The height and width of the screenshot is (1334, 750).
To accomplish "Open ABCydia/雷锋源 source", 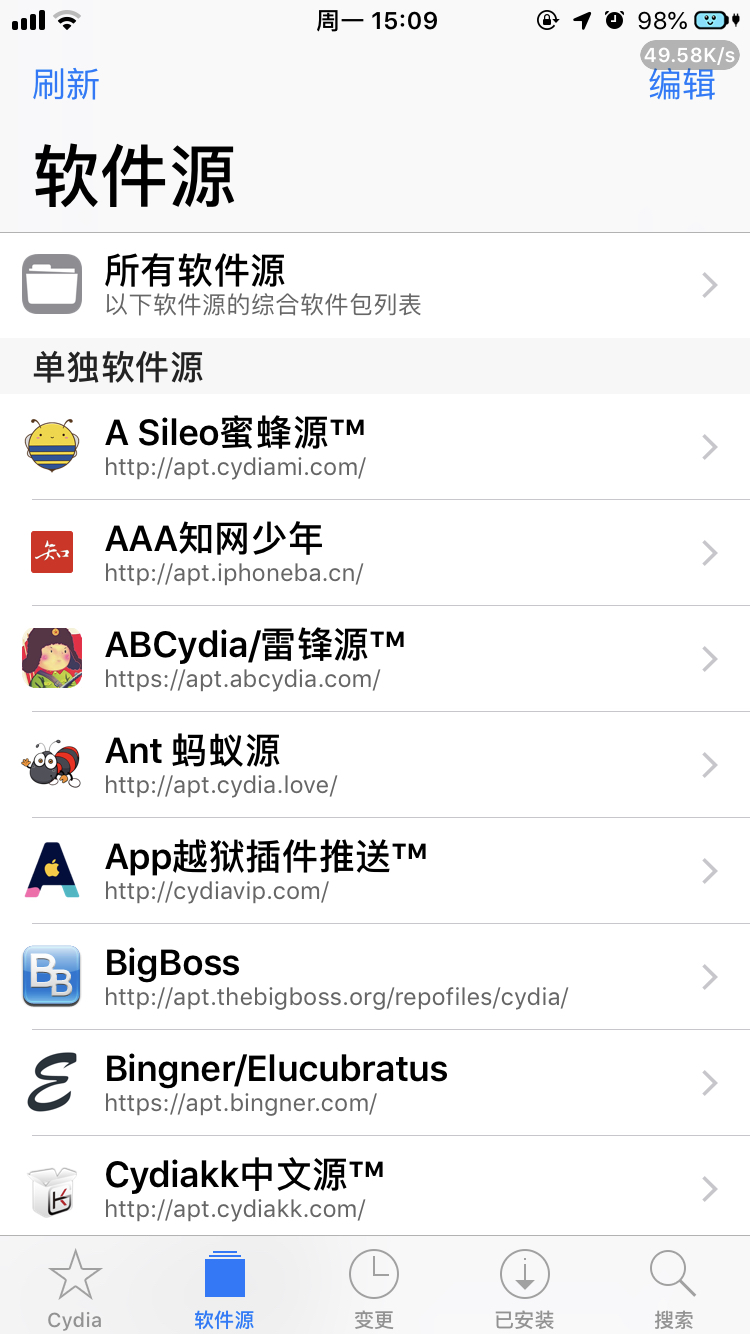I will [375, 658].
